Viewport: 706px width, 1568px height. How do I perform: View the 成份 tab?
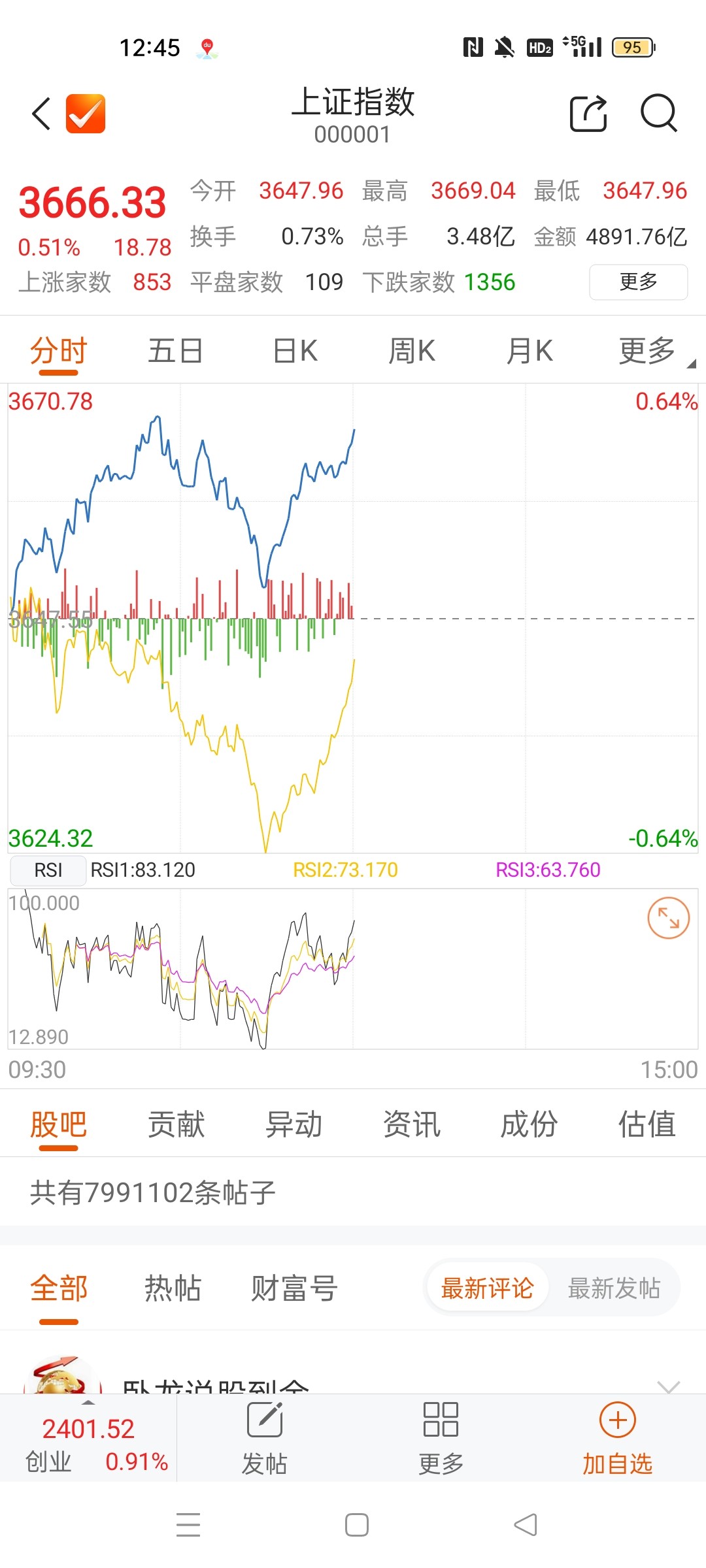(x=529, y=1125)
